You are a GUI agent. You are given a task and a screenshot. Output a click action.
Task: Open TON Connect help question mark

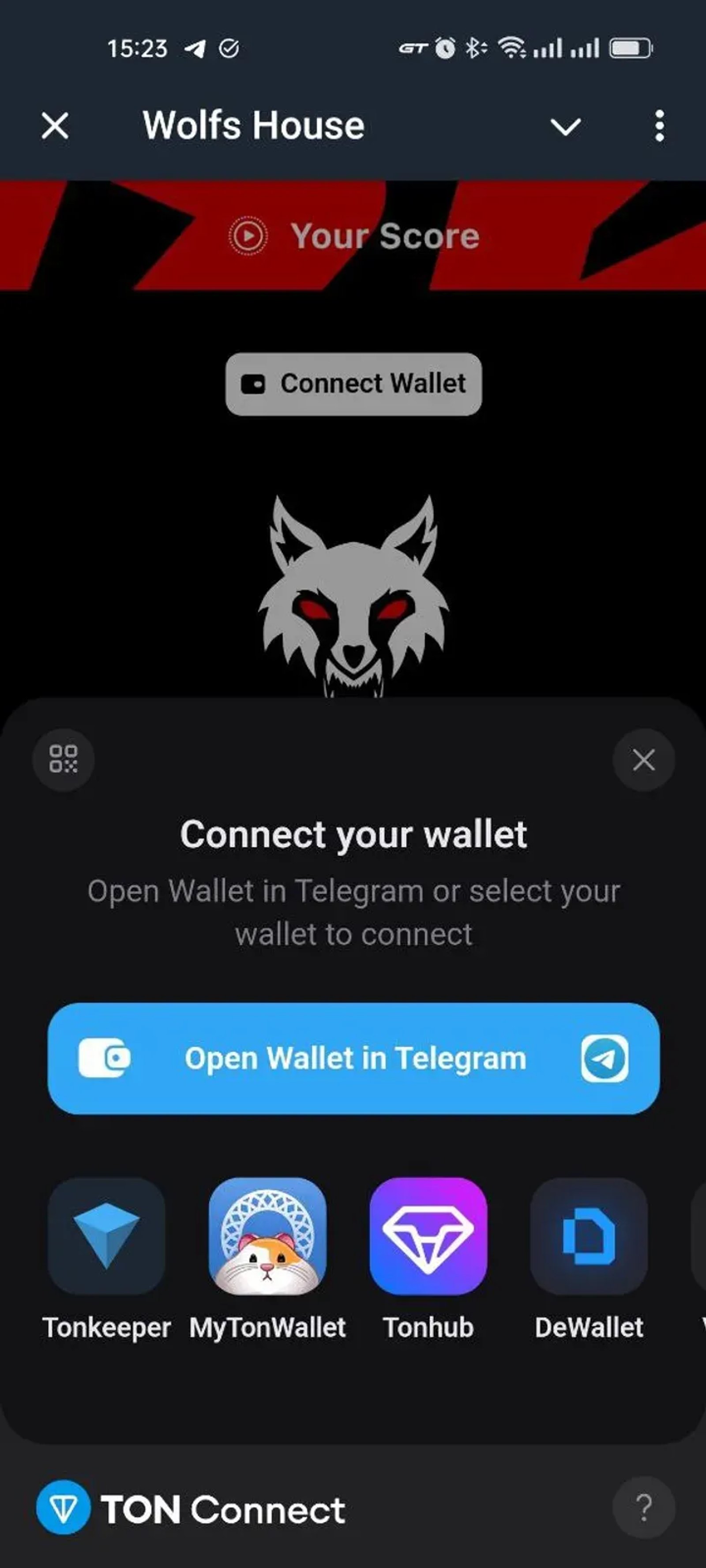[643, 1507]
